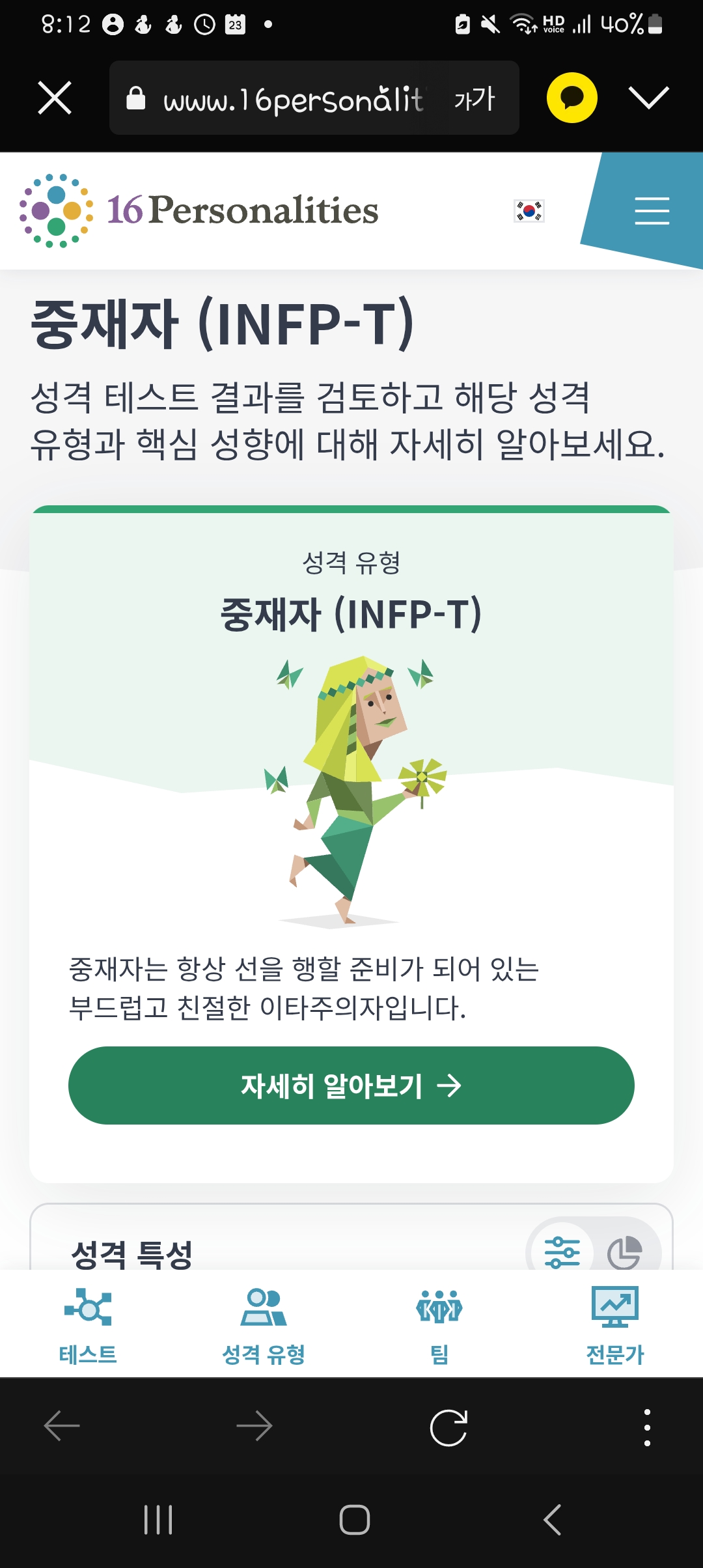The width and height of the screenshot is (703, 1568).
Task: Switch to the pie chart view in 성격 특성
Action: [x=625, y=1252]
